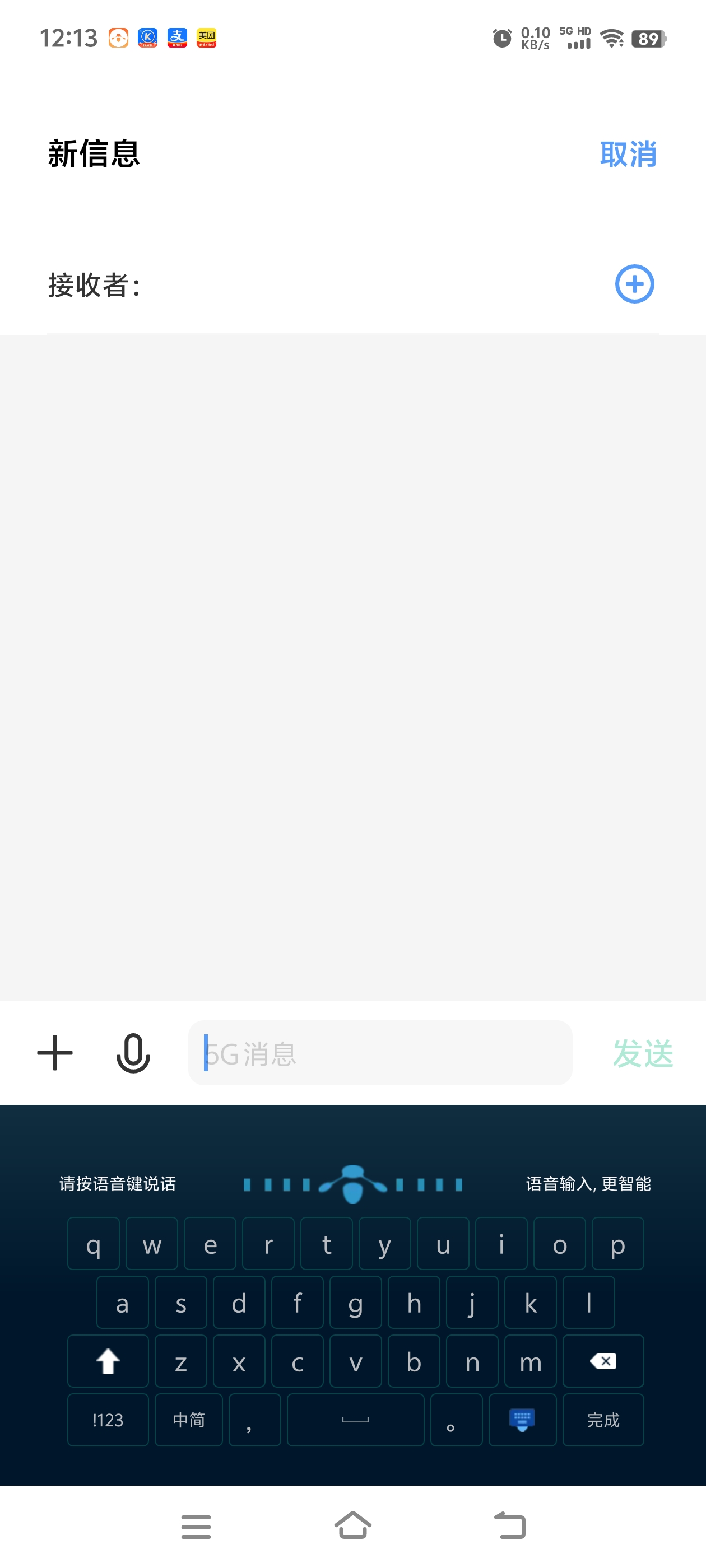Enable shift on the keyboard
Screen dimensions: 706x1568
pyautogui.click(x=108, y=1361)
